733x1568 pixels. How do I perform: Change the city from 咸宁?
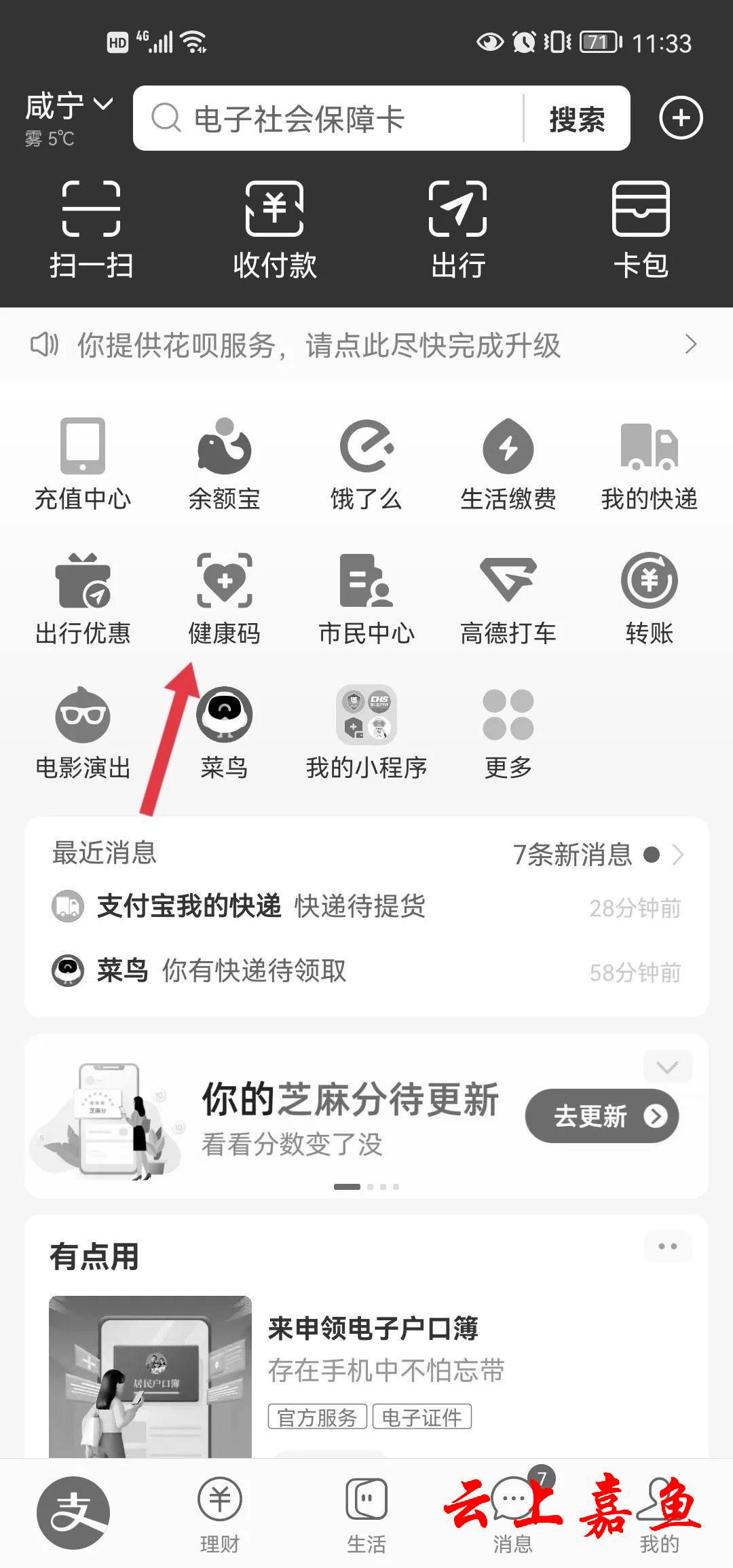pyautogui.click(x=68, y=107)
